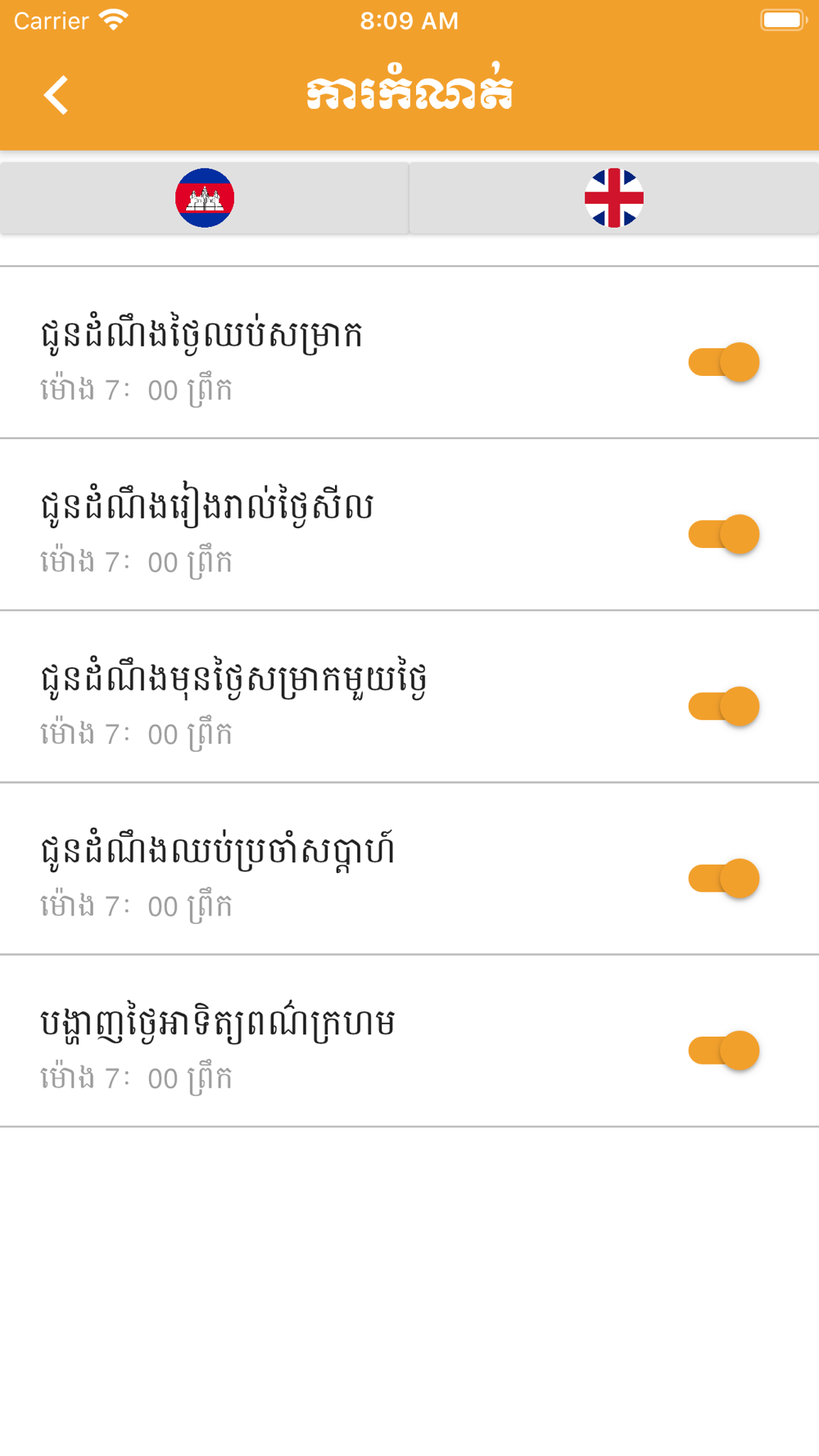819x1456 pixels.
Task: Turn off the ជូនដំណឹងថ្ងៃឈប់សម្រាក holiday notification switch
Action: (724, 362)
